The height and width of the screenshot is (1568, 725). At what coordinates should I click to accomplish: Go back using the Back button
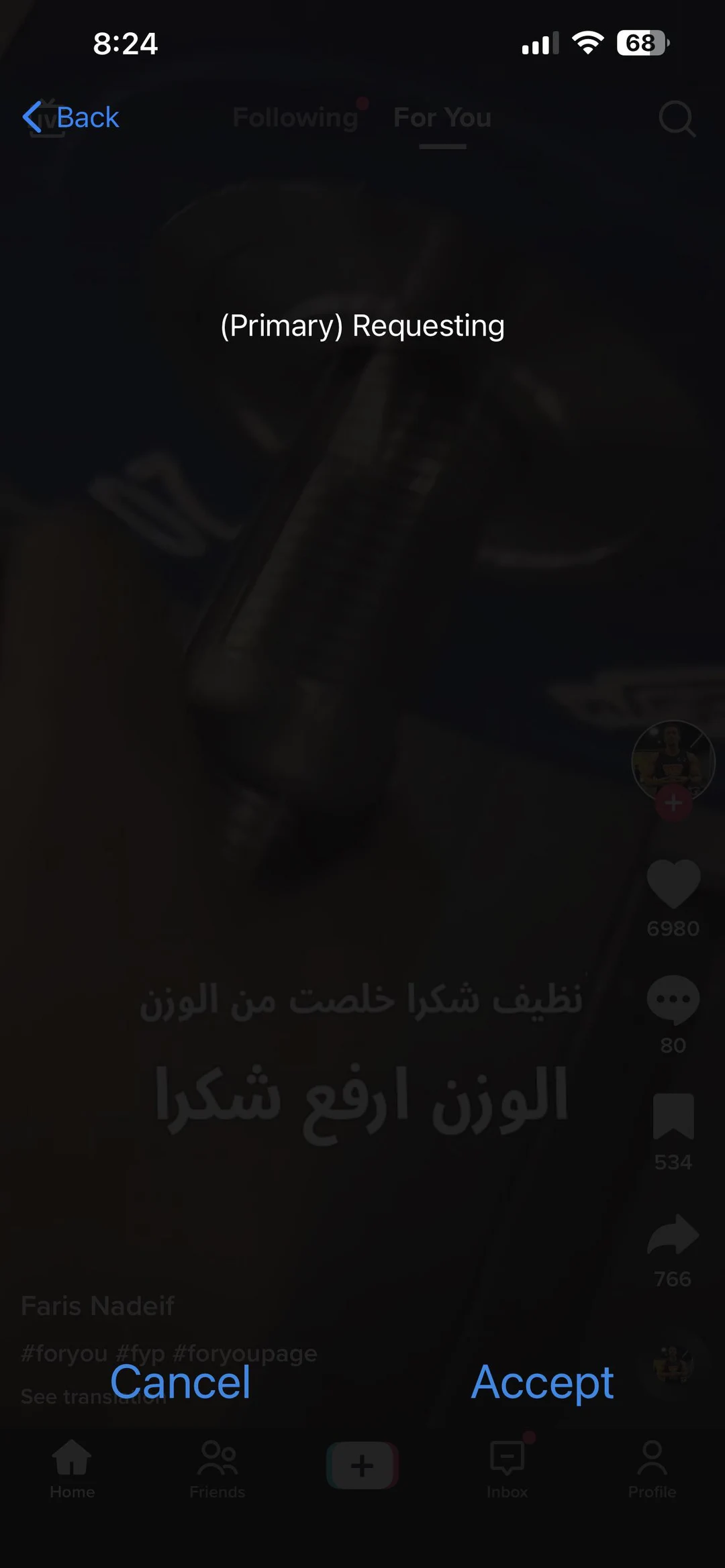[x=72, y=117]
